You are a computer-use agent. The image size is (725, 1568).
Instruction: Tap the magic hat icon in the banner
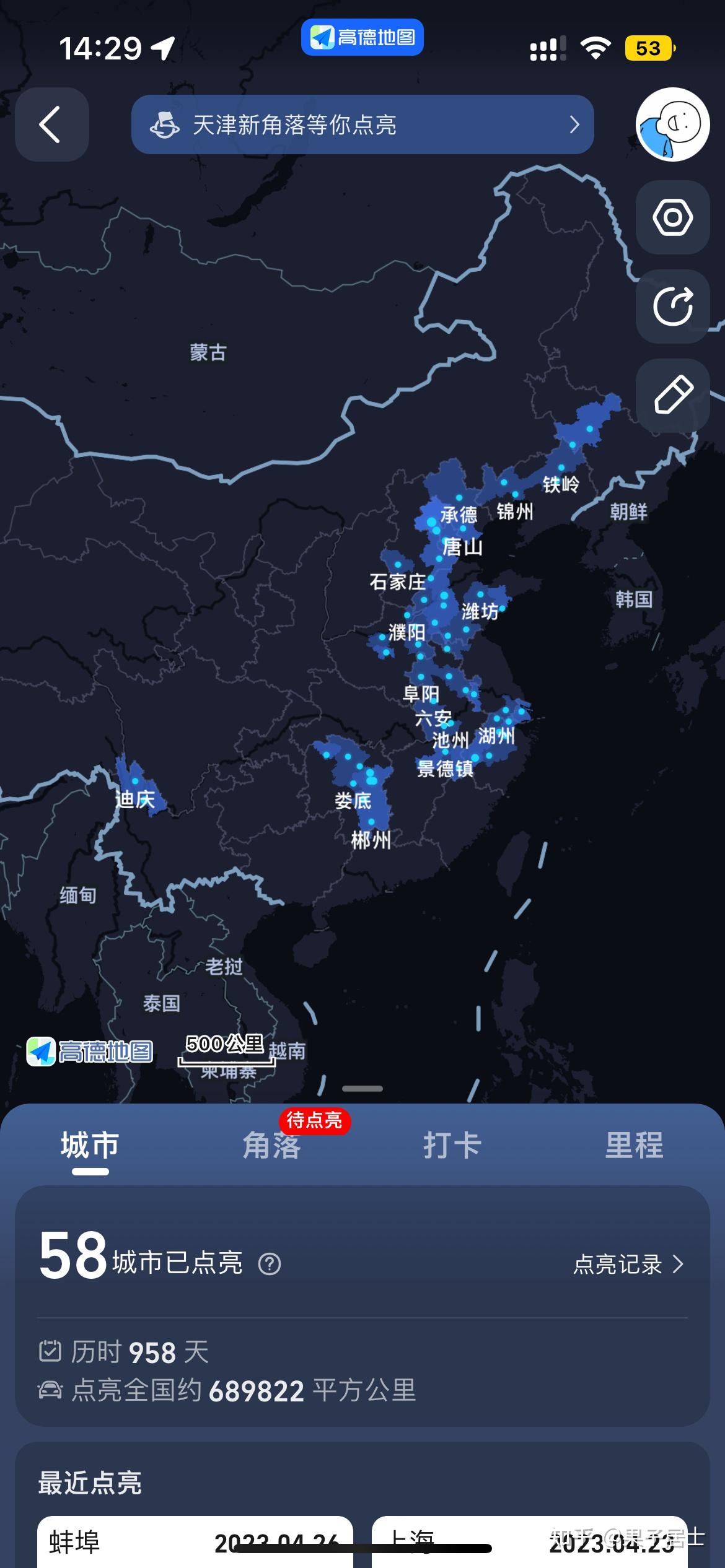(x=164, y=124)
